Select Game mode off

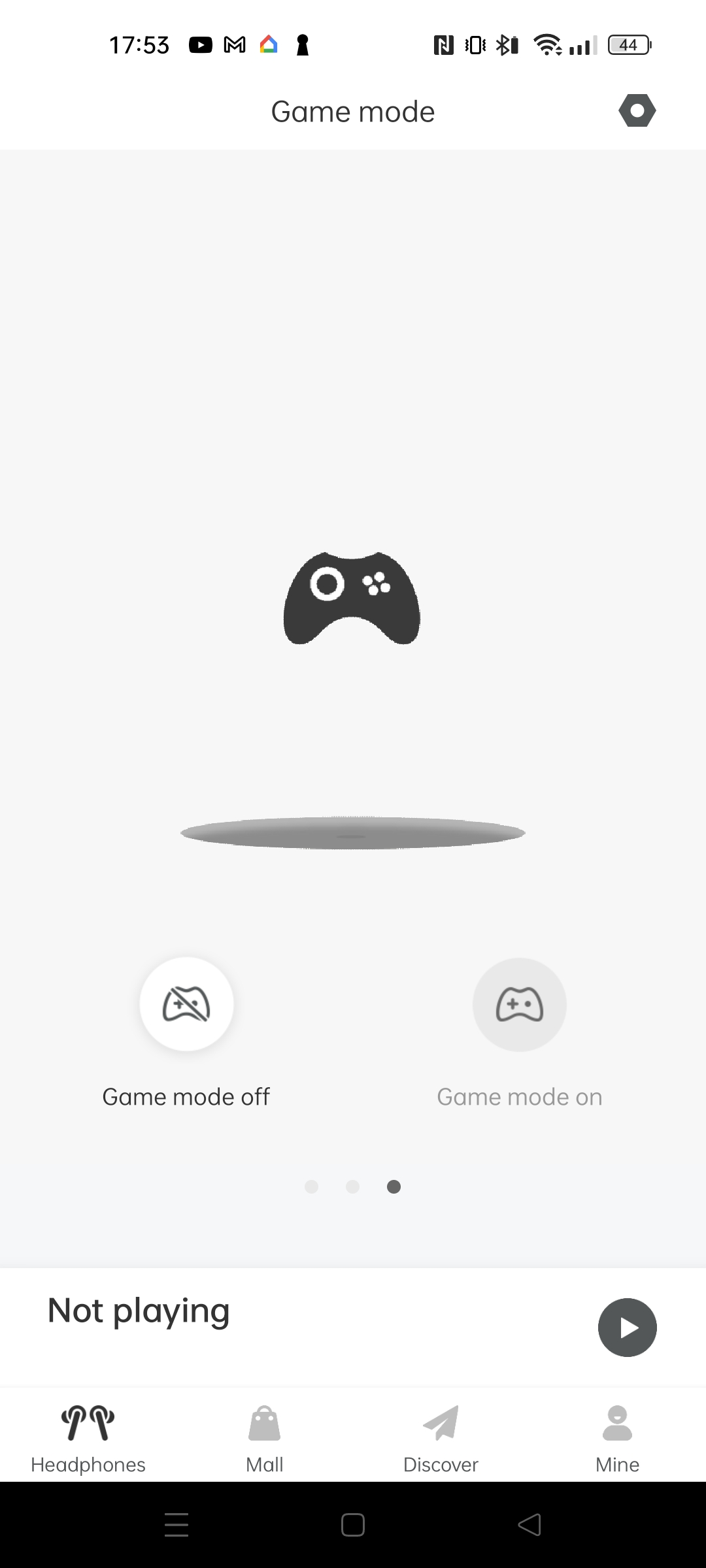pyautogui.click(x=186, y=1004)
